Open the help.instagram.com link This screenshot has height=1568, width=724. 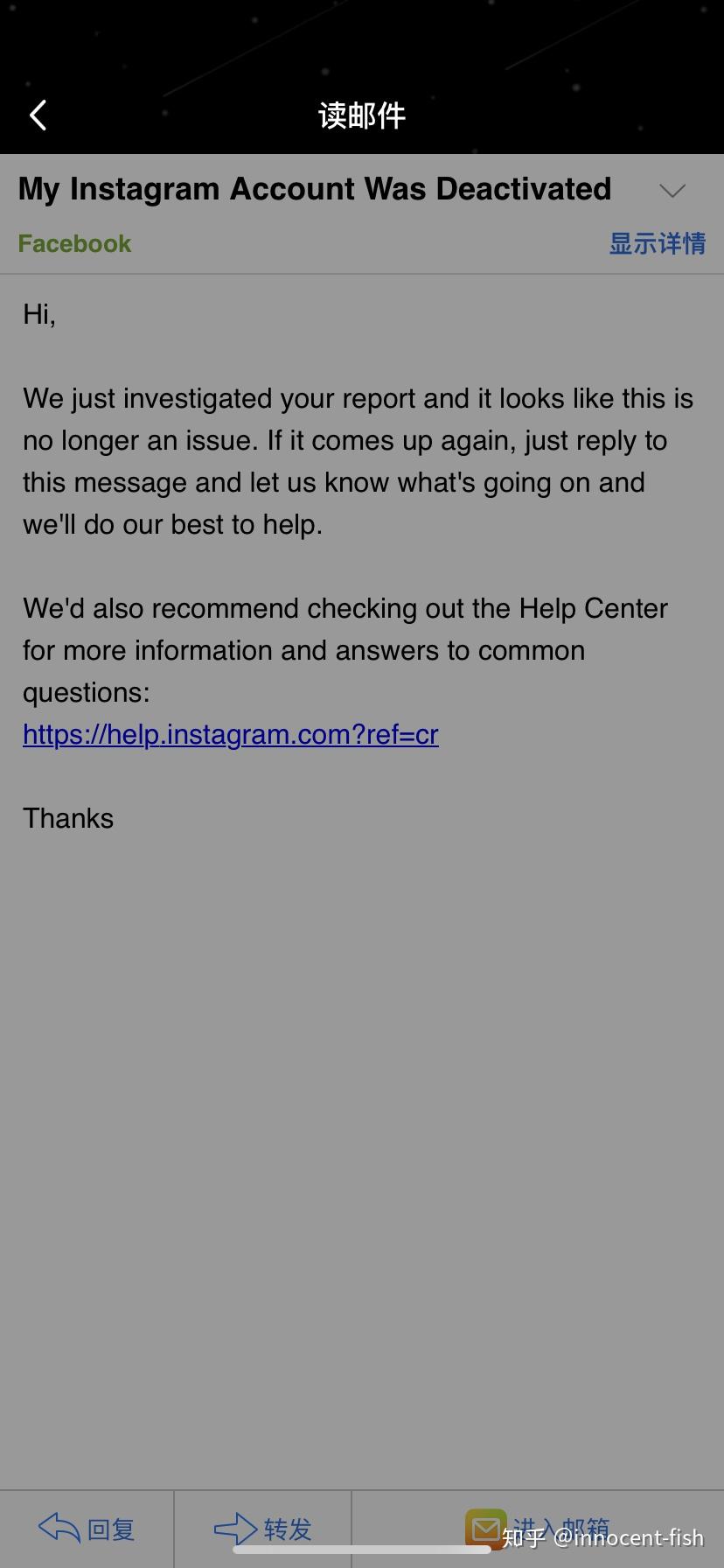231,735
